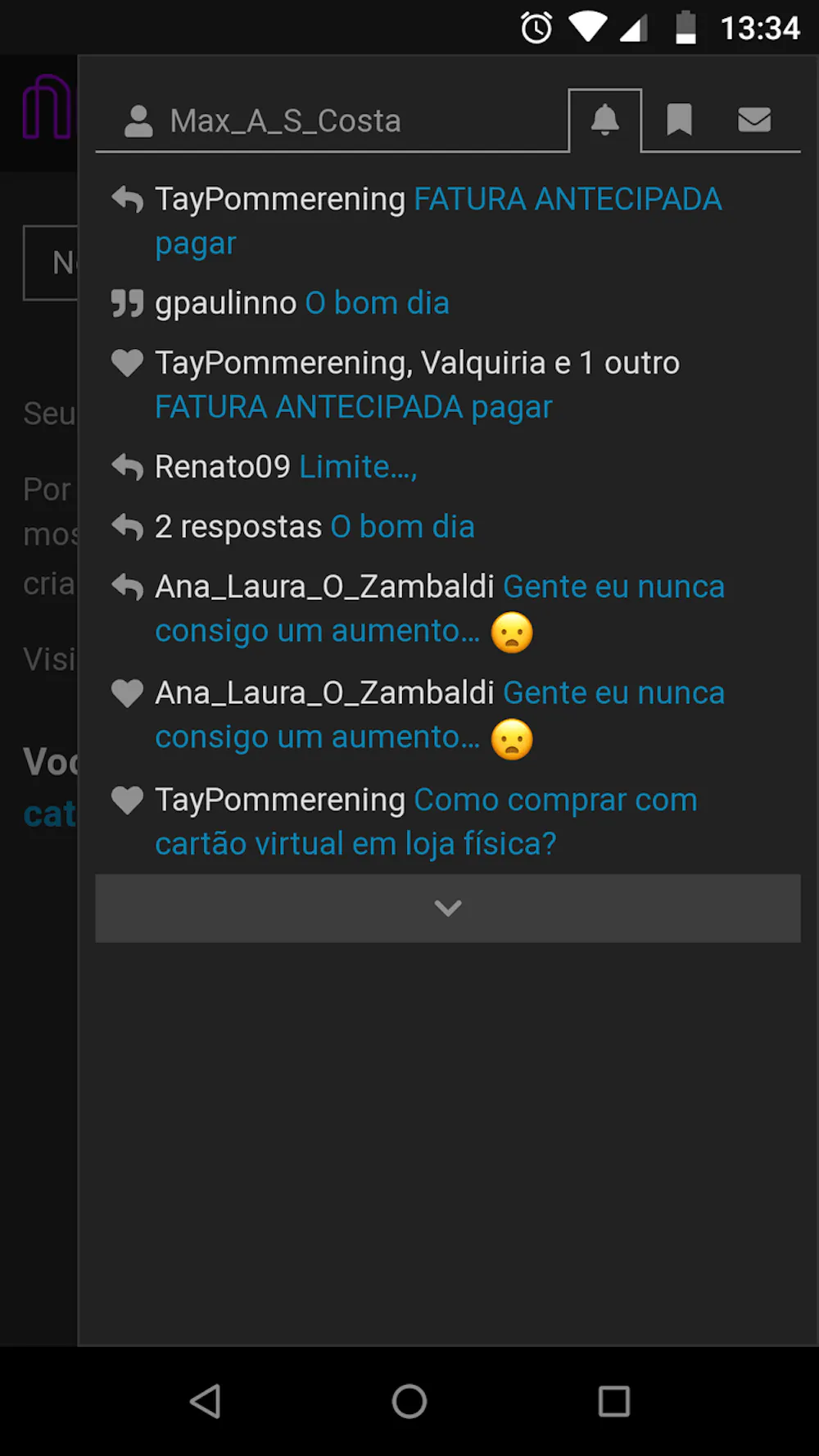Open Ana_Laura_O_Zambaldi's reply notification
The image size is (819, 1456).
(440, 609)
